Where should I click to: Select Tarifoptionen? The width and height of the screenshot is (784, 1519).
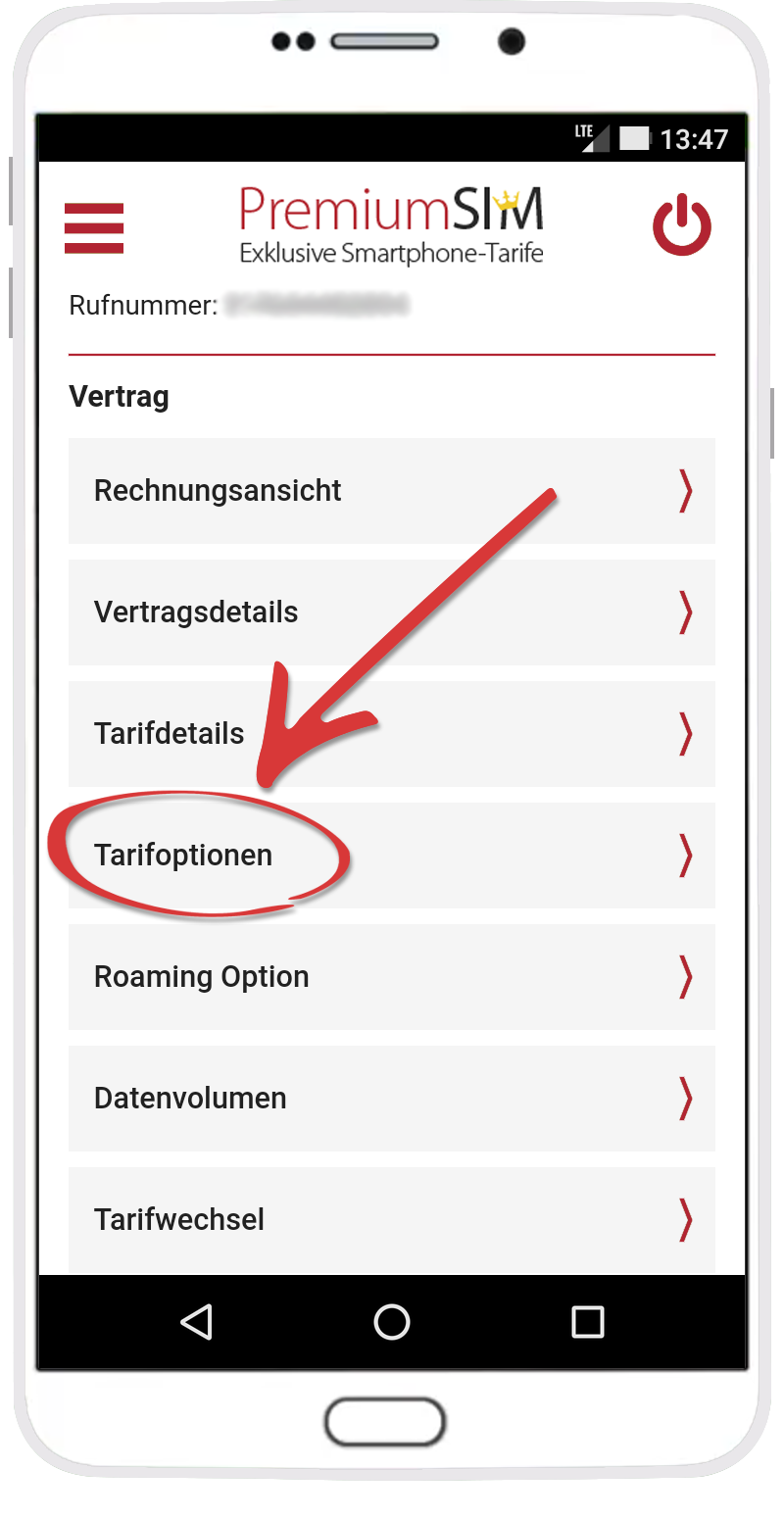click(392, 856)
